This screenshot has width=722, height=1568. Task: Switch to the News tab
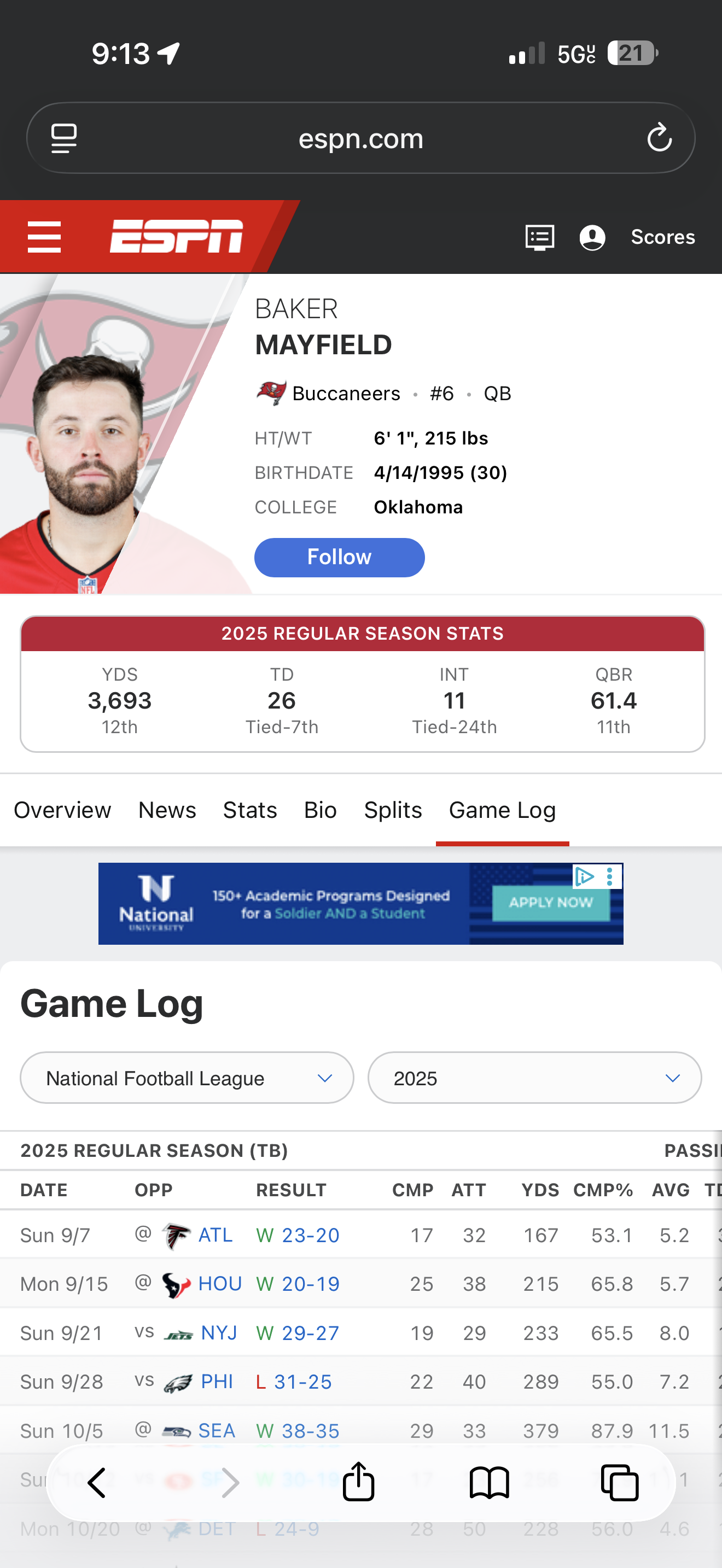coord(167,810)
